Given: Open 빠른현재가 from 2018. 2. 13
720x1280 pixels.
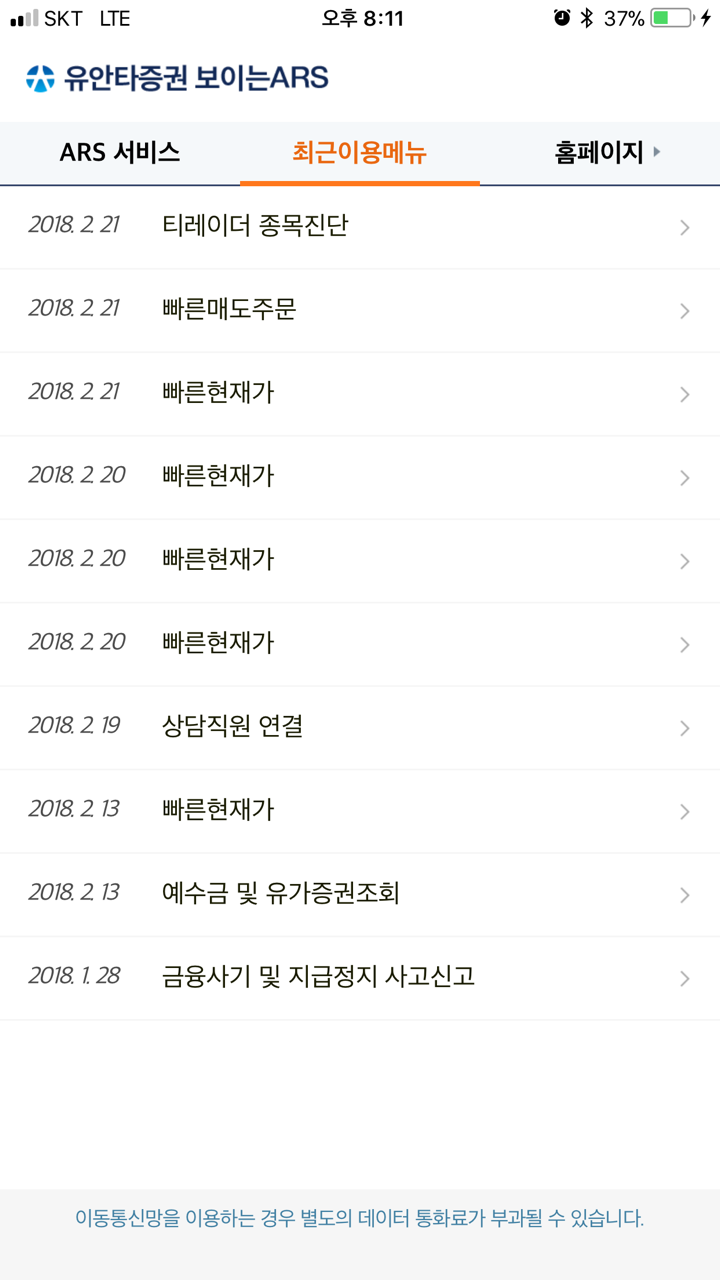Looking at the screenshot, I should (360, 811).
